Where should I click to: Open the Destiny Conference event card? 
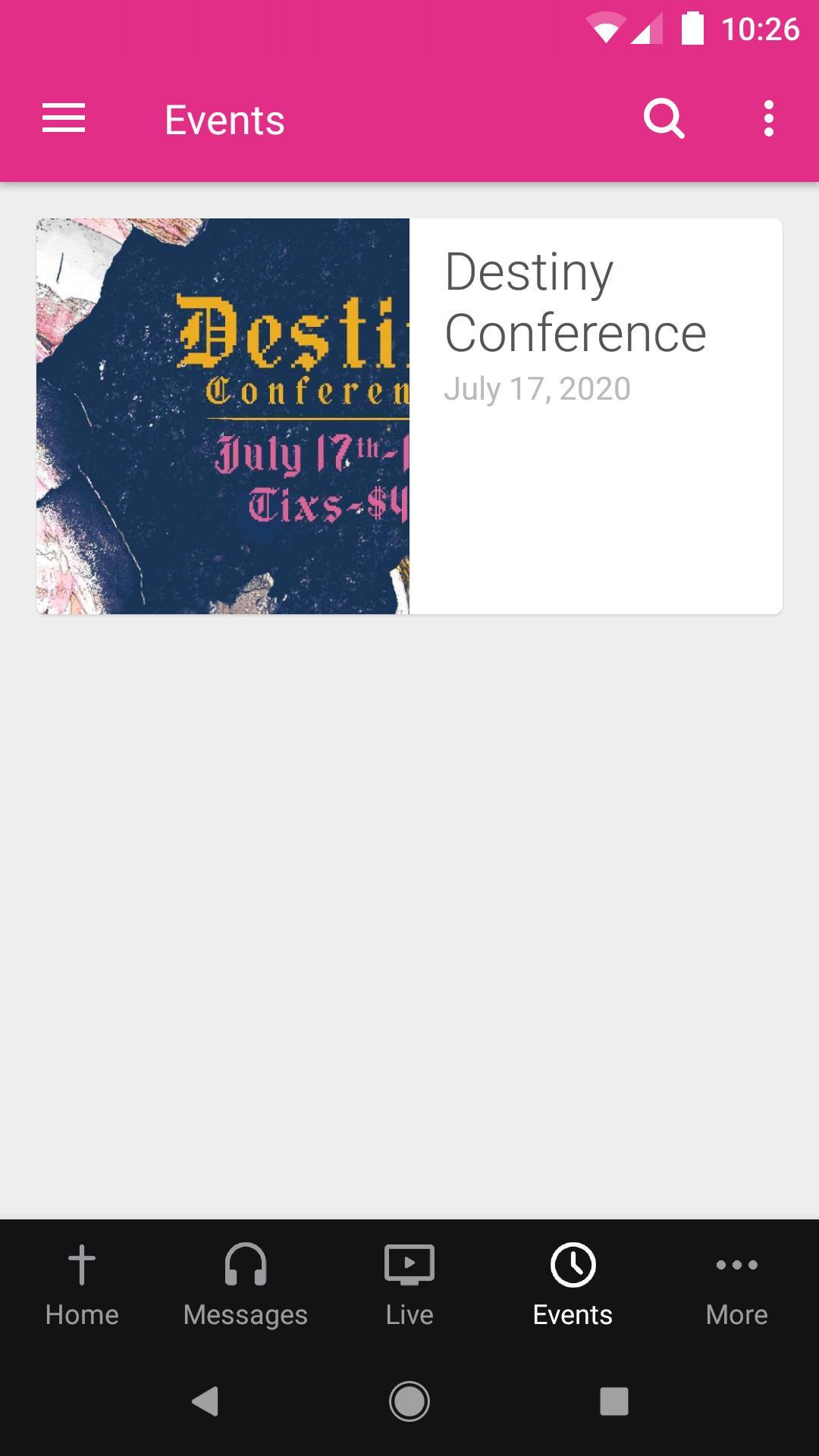click(409, 416)
